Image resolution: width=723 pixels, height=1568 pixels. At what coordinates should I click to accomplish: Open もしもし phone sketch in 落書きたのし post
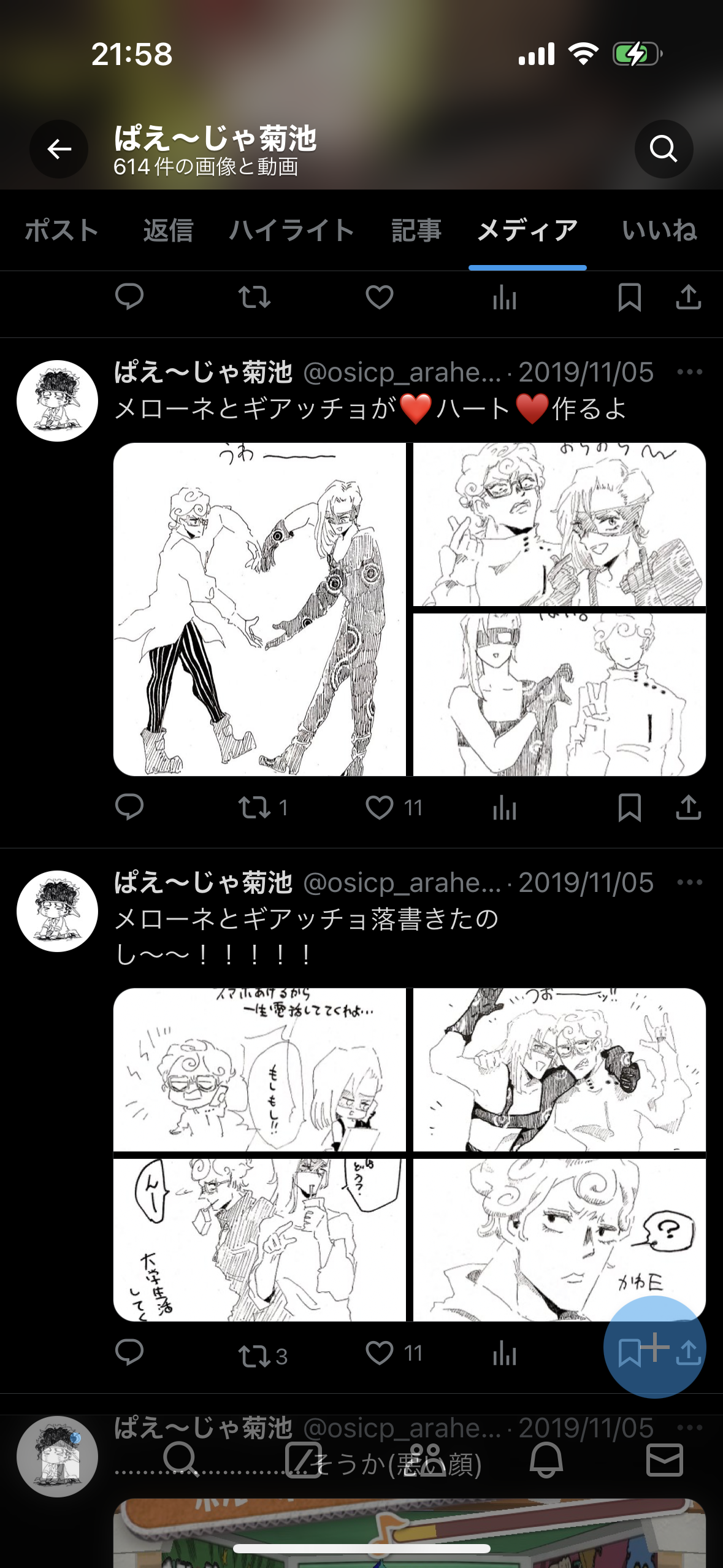pos(259,1069)
